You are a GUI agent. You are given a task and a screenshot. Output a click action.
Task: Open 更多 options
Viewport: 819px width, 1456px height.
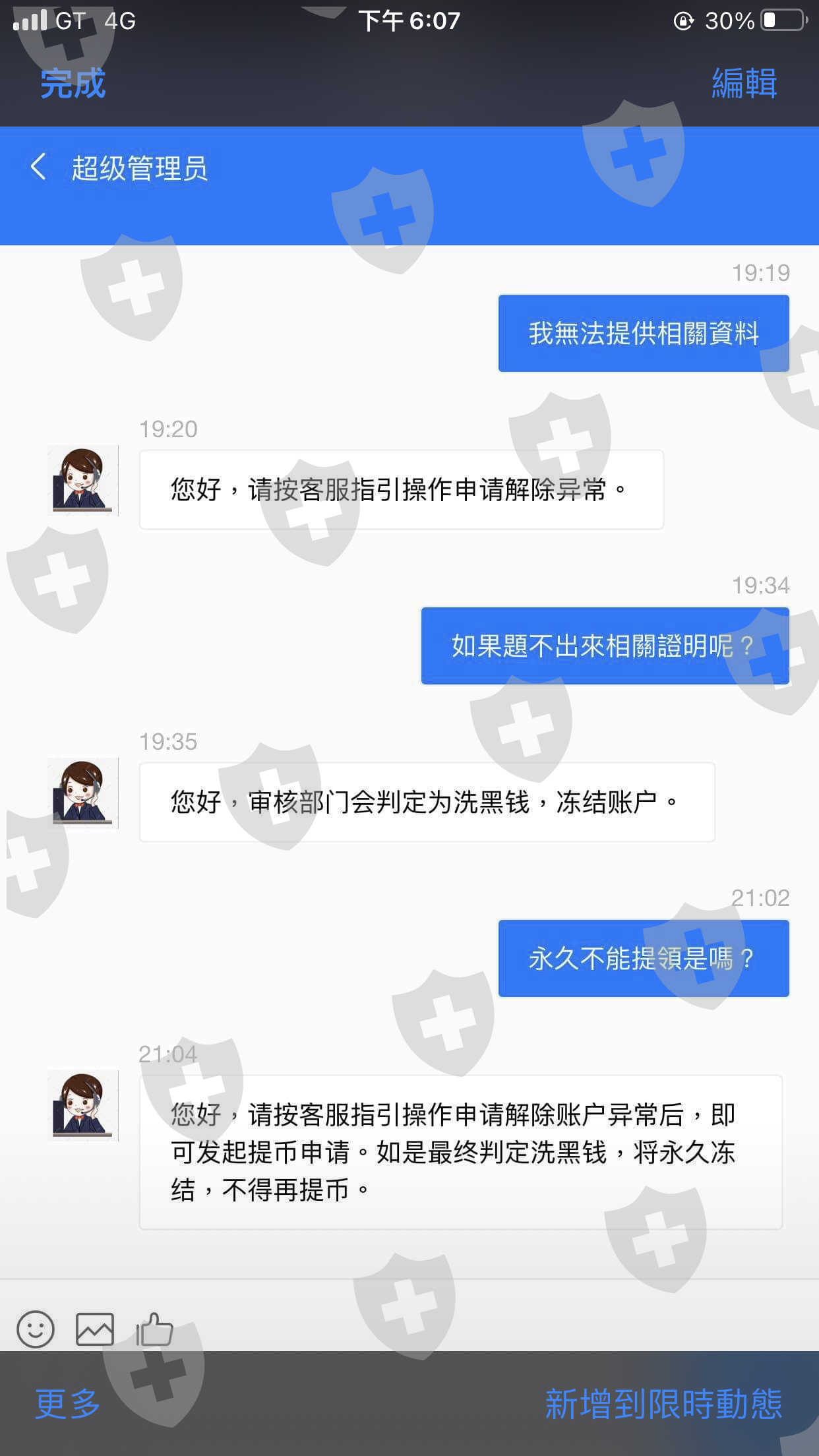coord(67,1404)
